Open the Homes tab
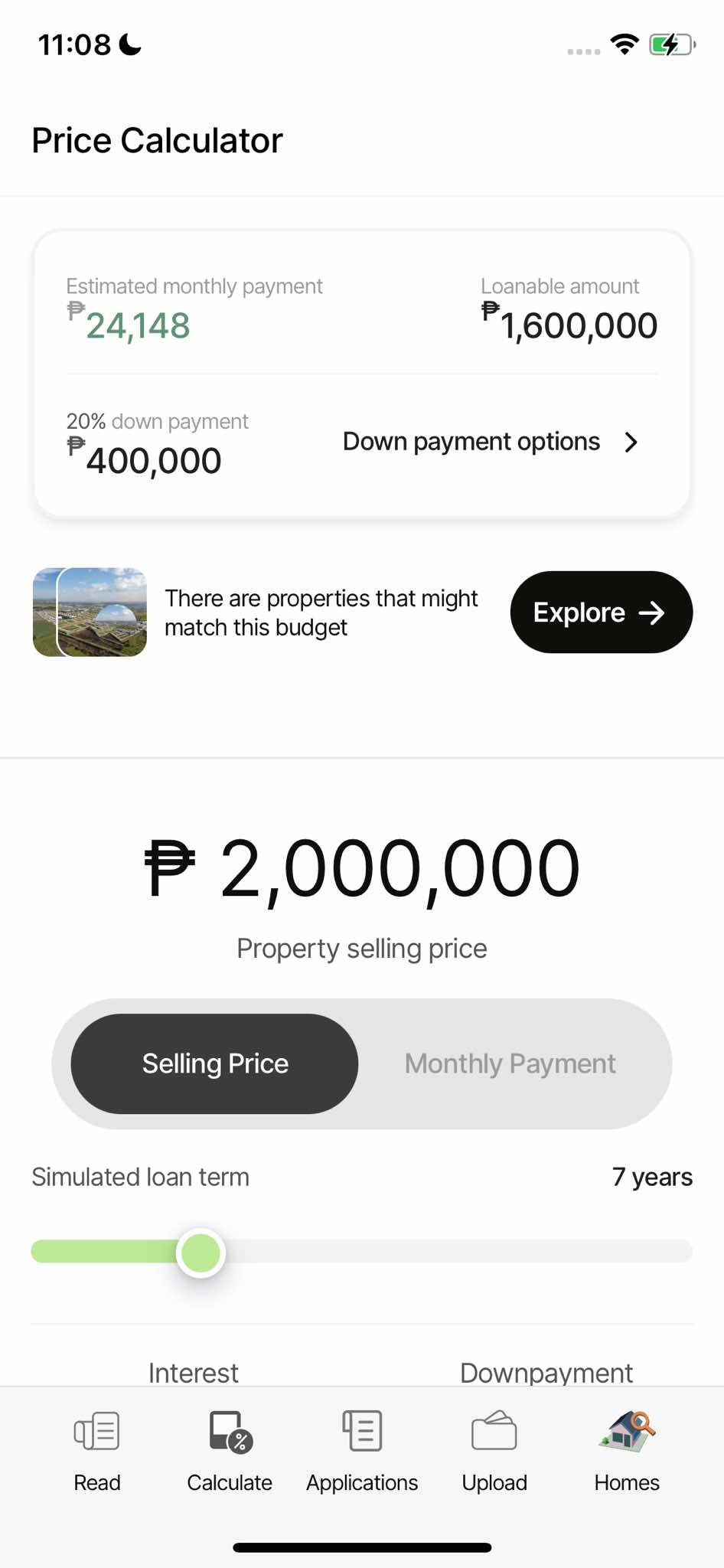 pyautogui.click(x=627, y=1451)
